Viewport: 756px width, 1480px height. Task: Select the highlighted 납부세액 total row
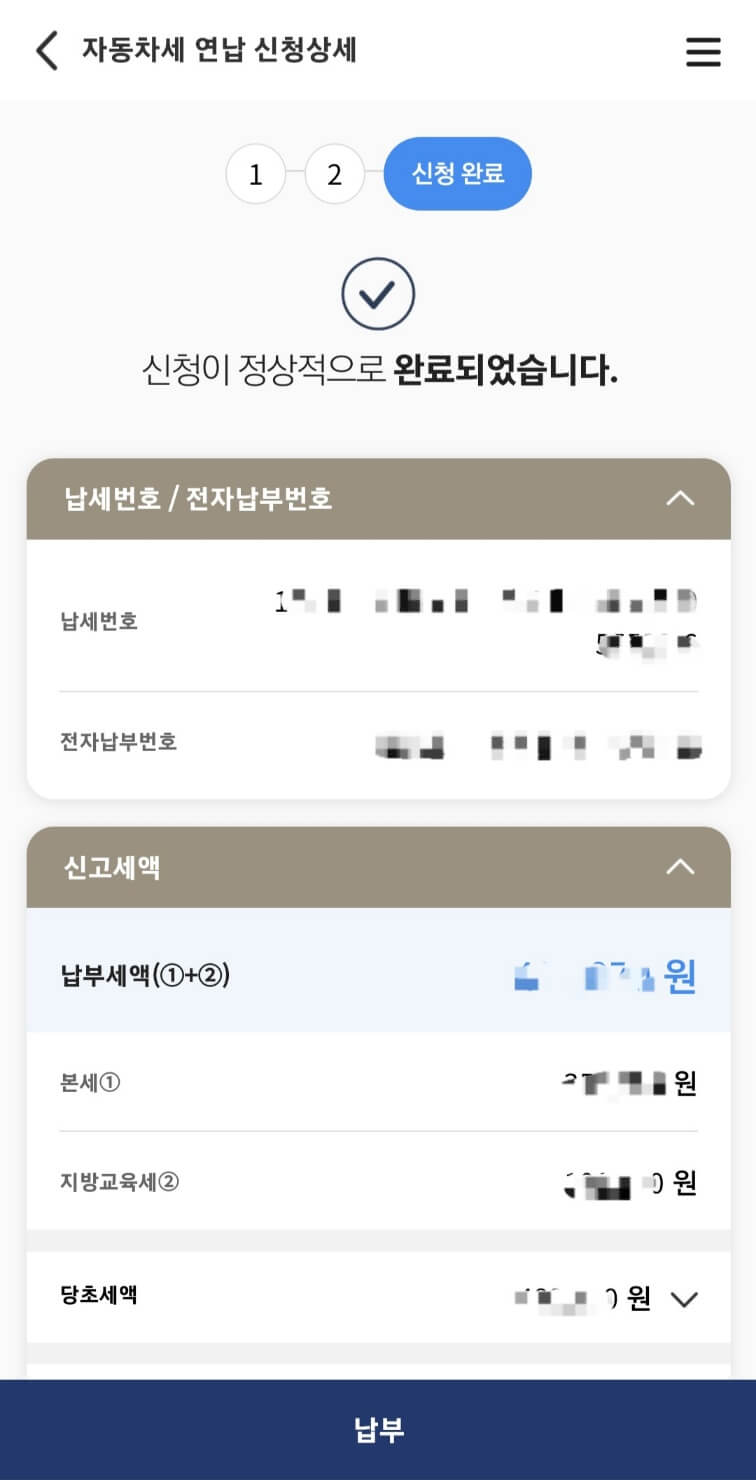tap(378, 974)
